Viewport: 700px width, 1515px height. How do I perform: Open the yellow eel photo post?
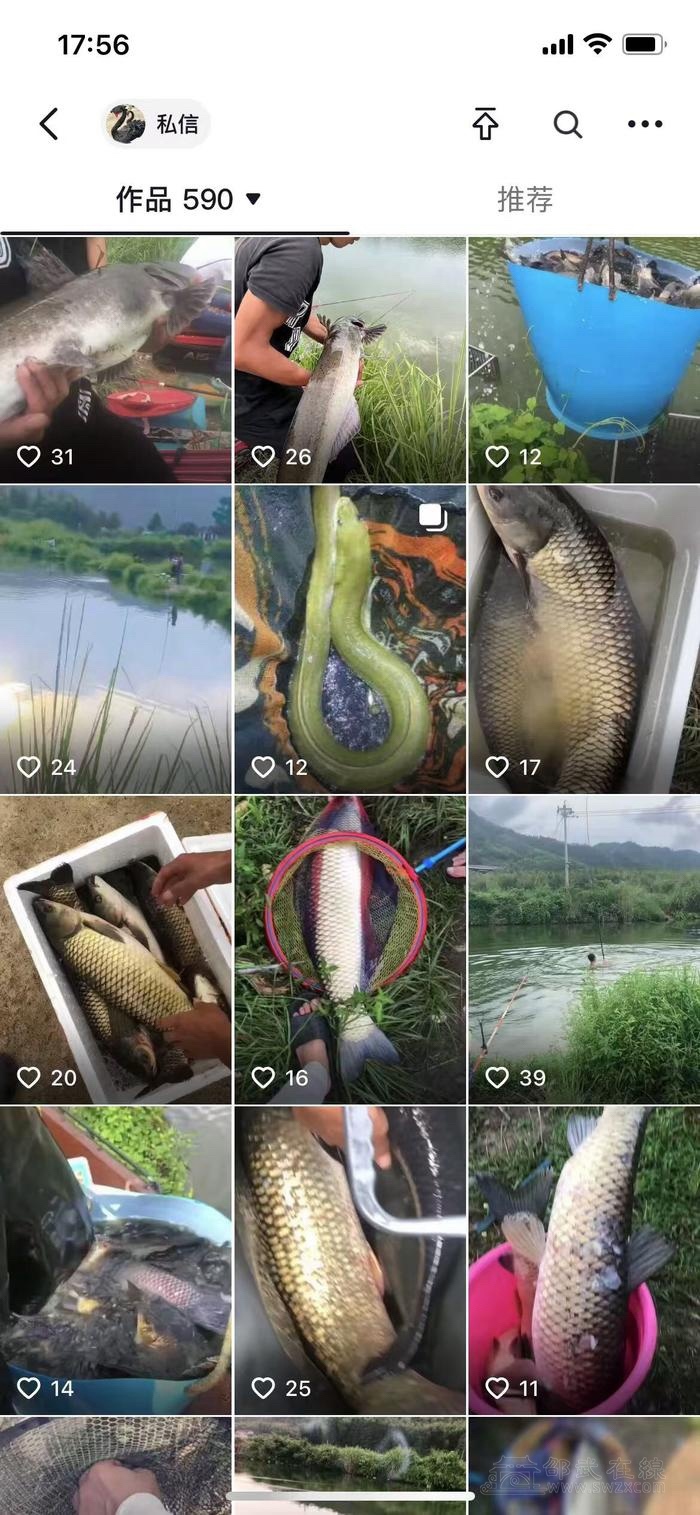(350, 640)
